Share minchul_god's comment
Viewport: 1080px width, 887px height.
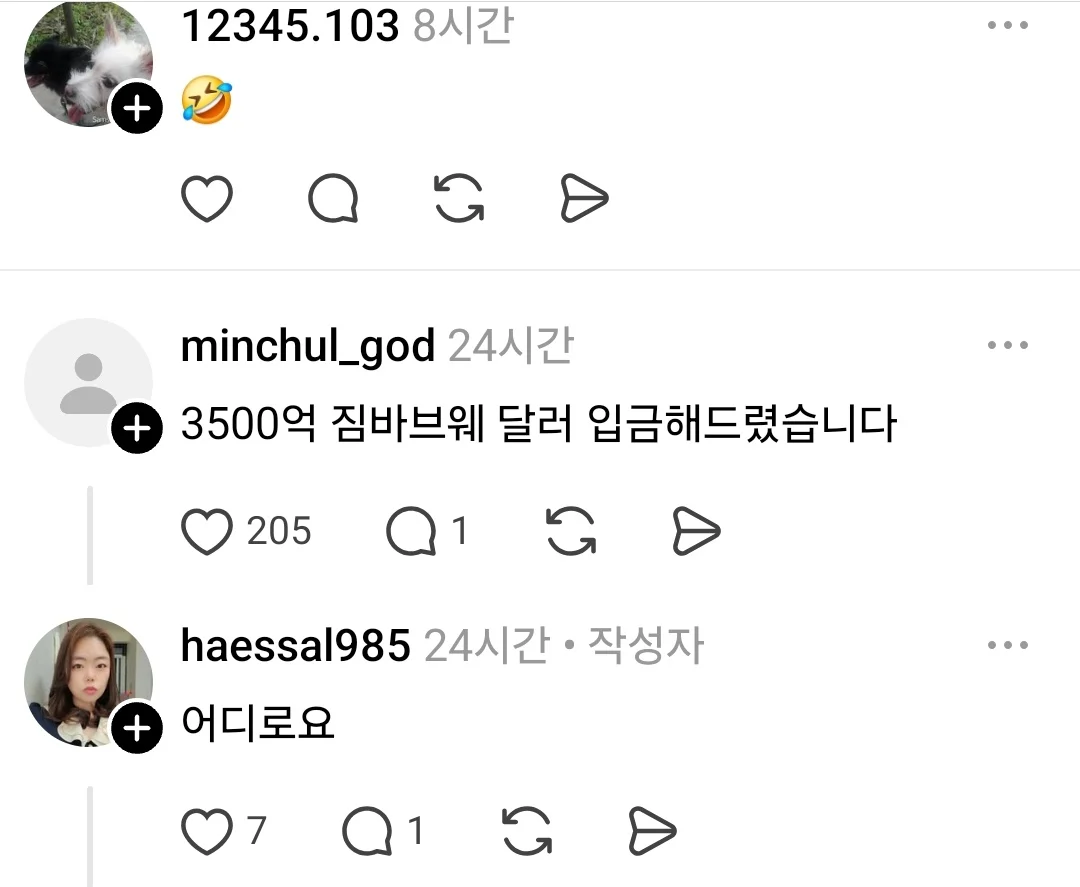click(696, 531)
